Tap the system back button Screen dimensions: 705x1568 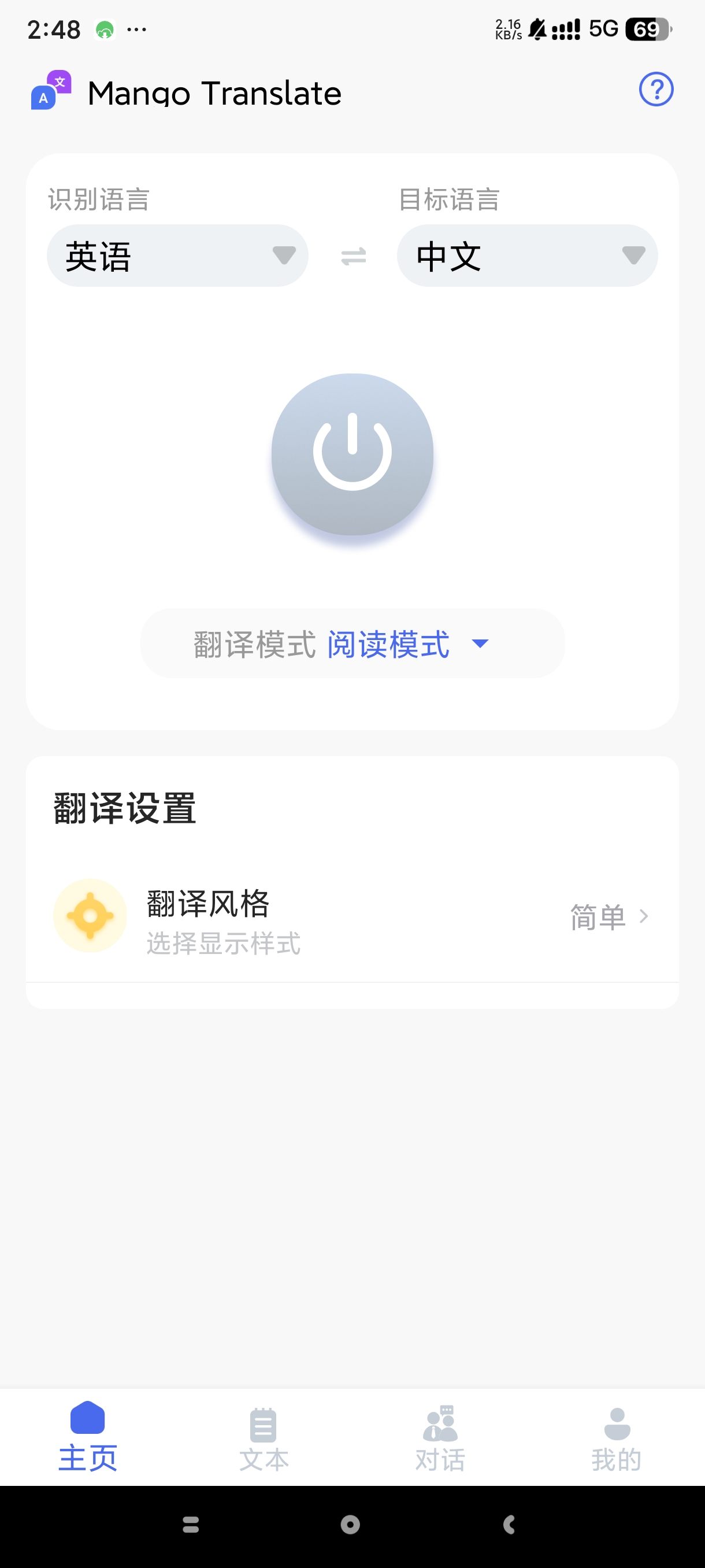tap(509, 1524)
